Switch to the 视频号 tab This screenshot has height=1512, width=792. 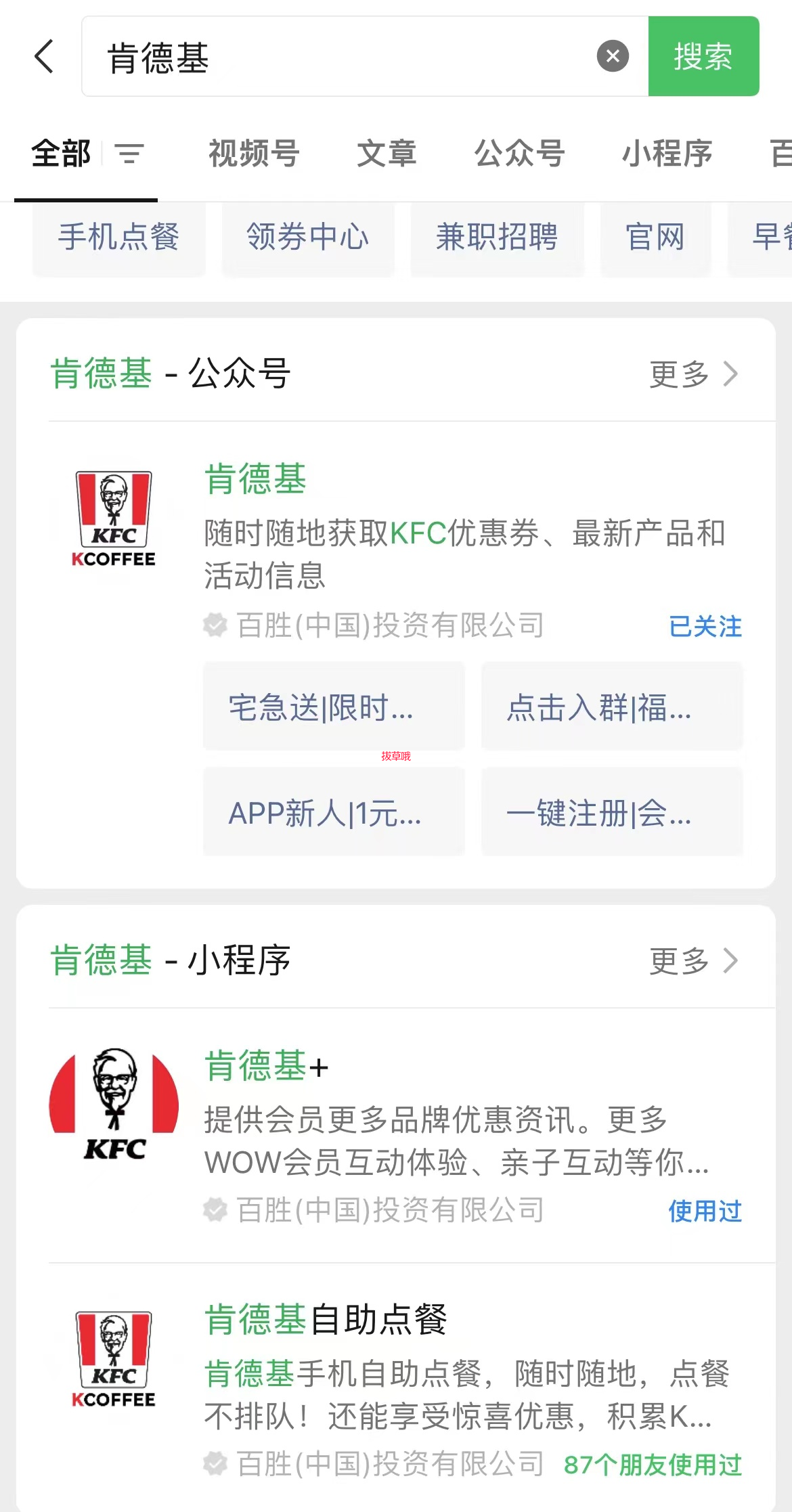[254, 154]
